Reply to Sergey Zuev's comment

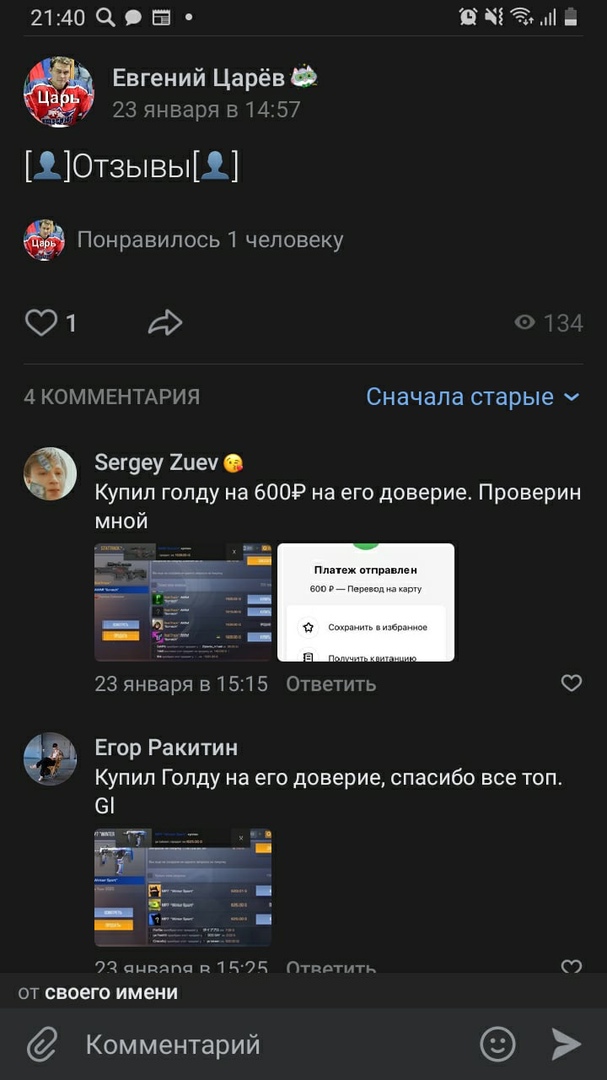pos(331,684)
